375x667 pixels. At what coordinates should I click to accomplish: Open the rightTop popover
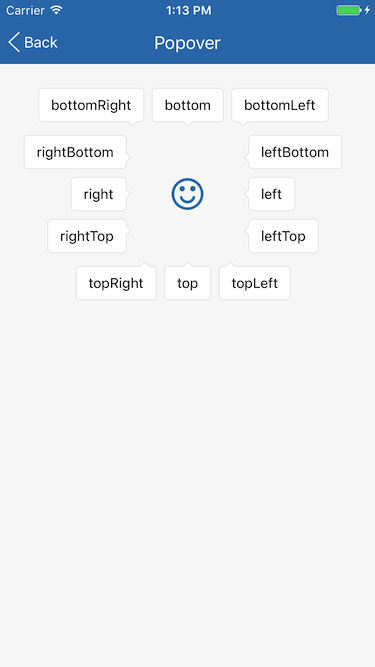[x=87, y=236]
